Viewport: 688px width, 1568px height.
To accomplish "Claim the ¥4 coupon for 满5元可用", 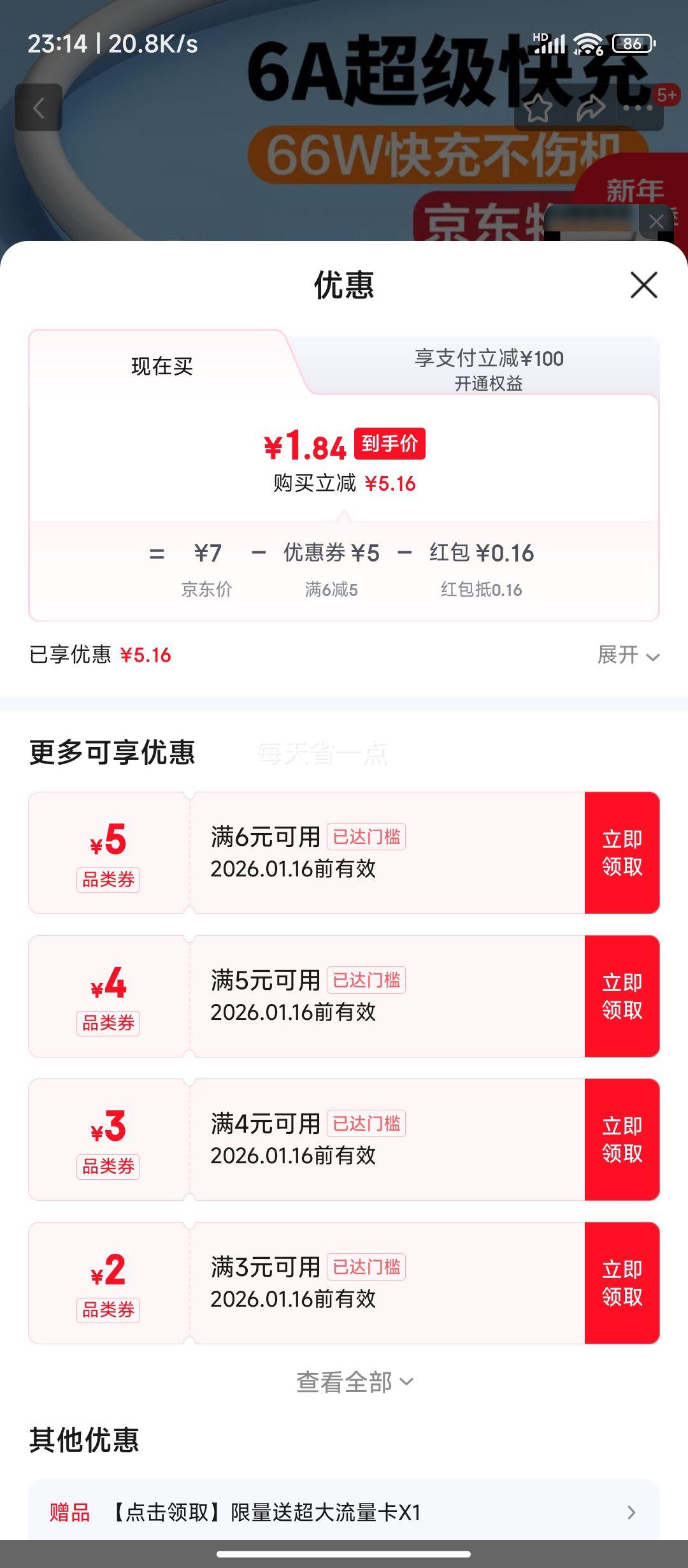I will coord(622,996).
